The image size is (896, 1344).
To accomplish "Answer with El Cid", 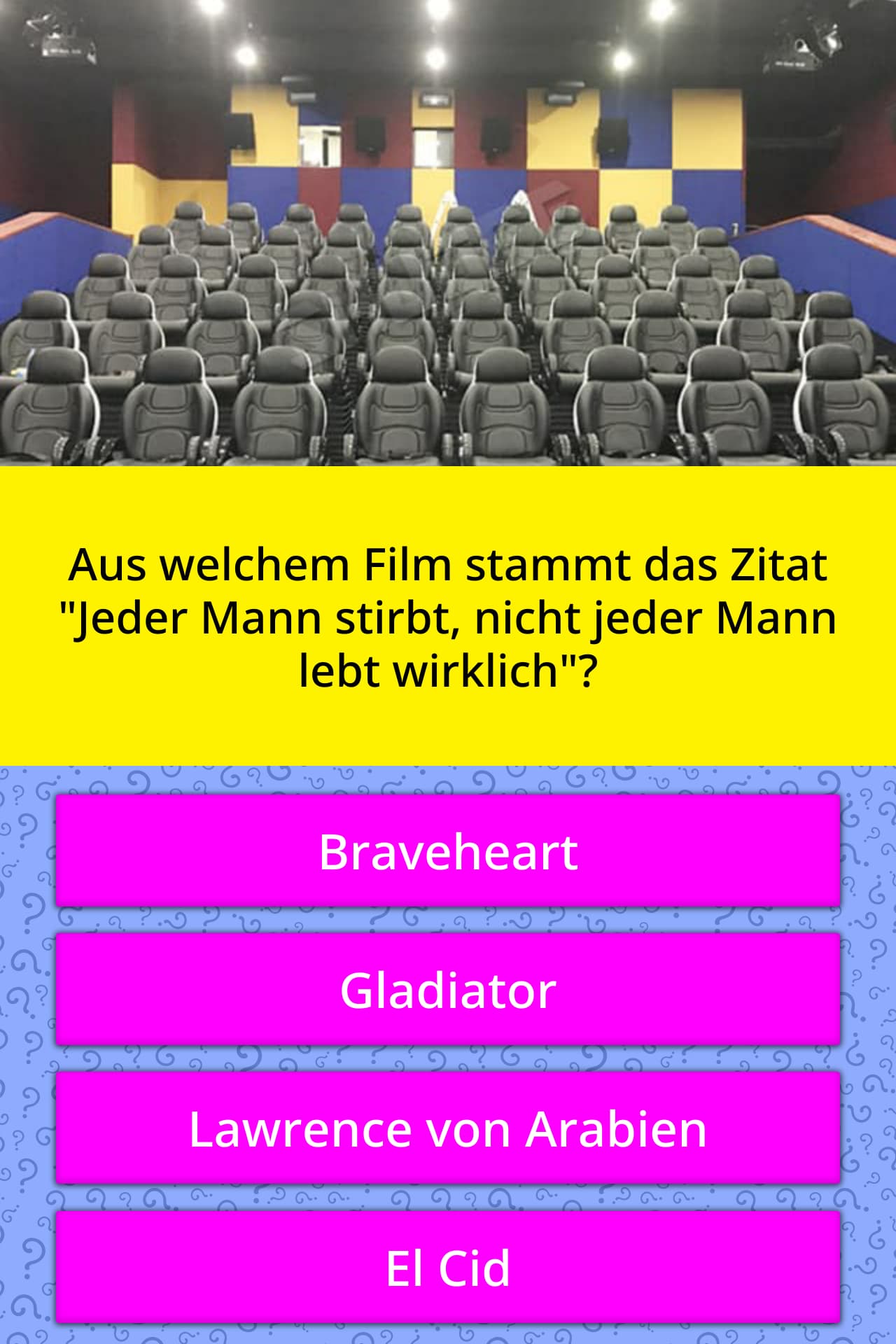I will coord(448,1267).
